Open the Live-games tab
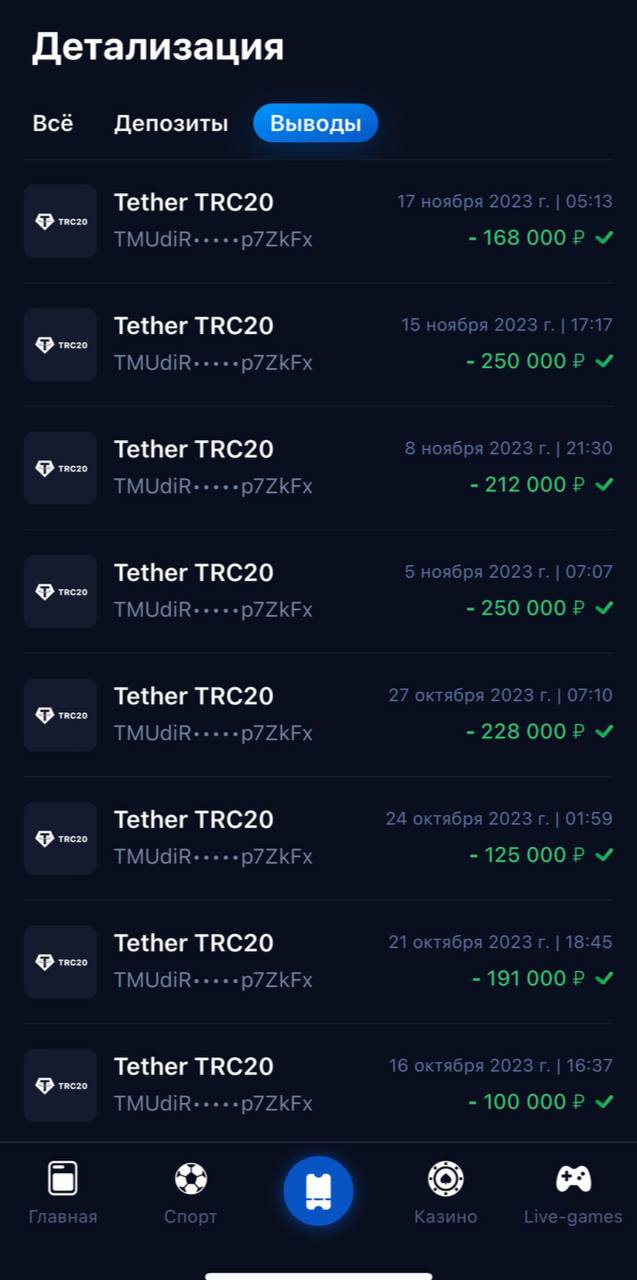This screenshot has height=1280, width=637. tap(573, 1192)
